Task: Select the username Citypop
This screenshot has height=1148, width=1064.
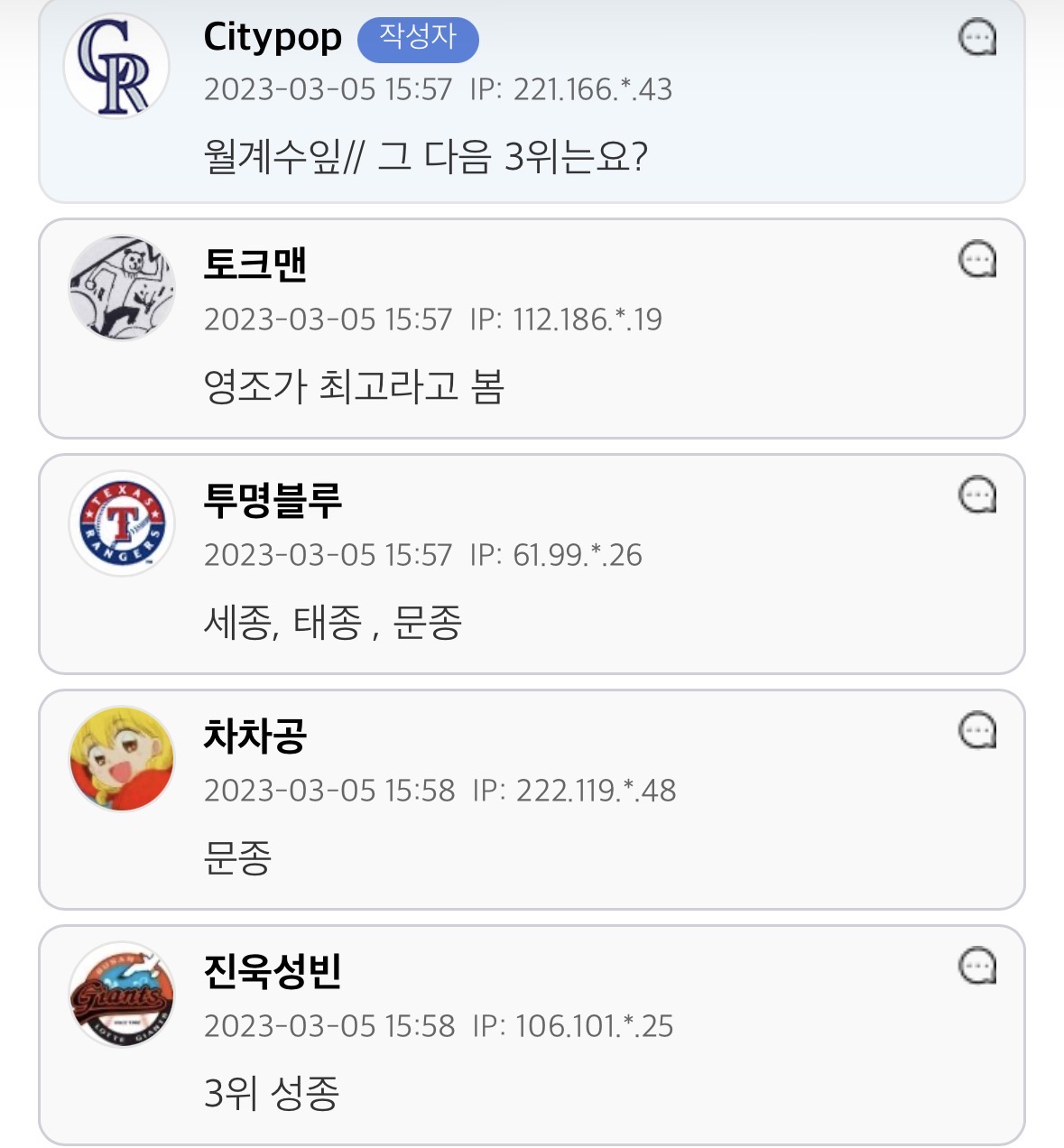Action: pos(273,38)
